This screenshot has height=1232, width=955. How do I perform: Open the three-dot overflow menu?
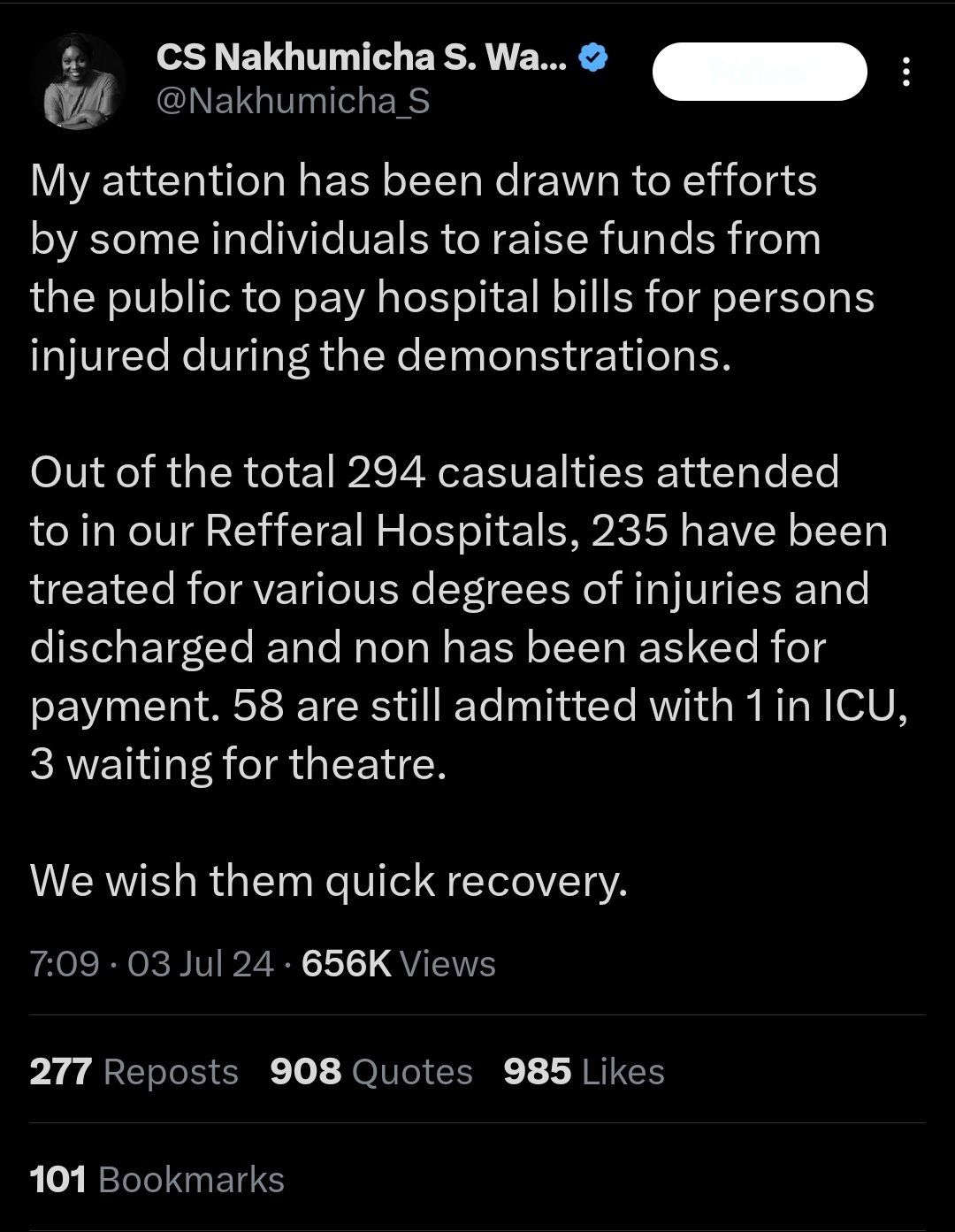(905, 73)
